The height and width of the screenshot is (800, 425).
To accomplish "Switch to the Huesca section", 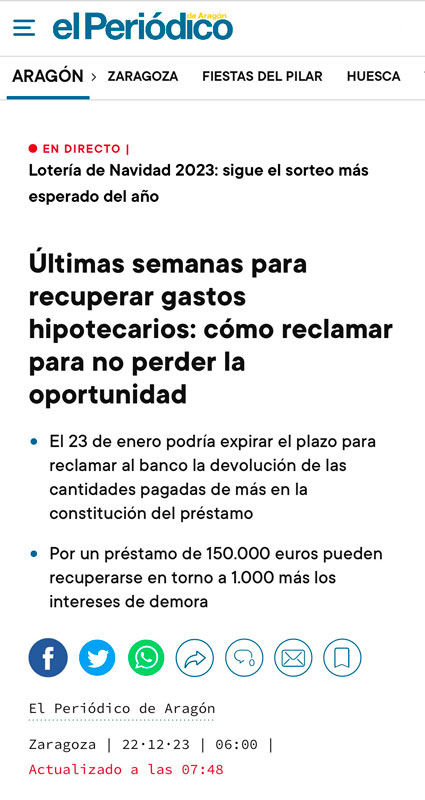I will click(x=373, y=77).
